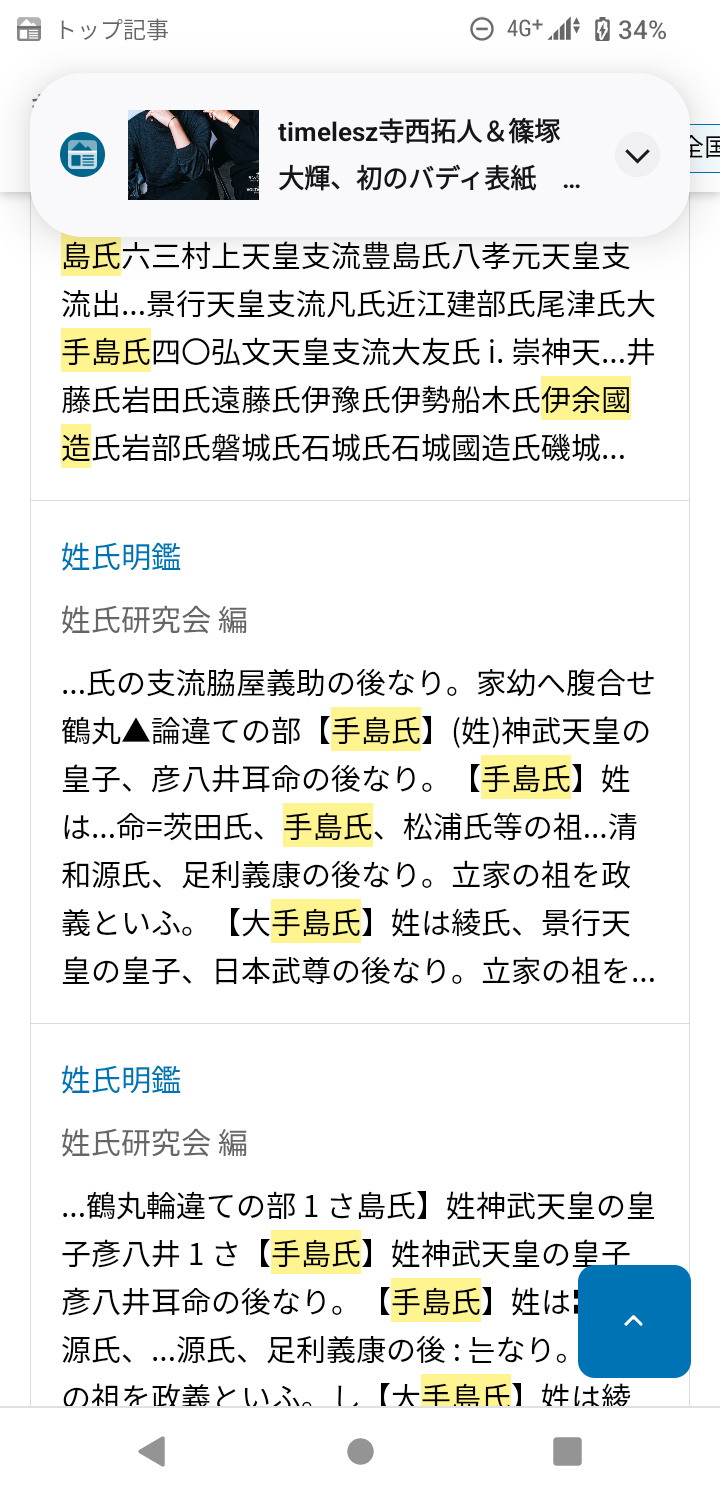Jump back to the top of the page
This screenshot has height=1496, width=720.
click(634, 1321)
